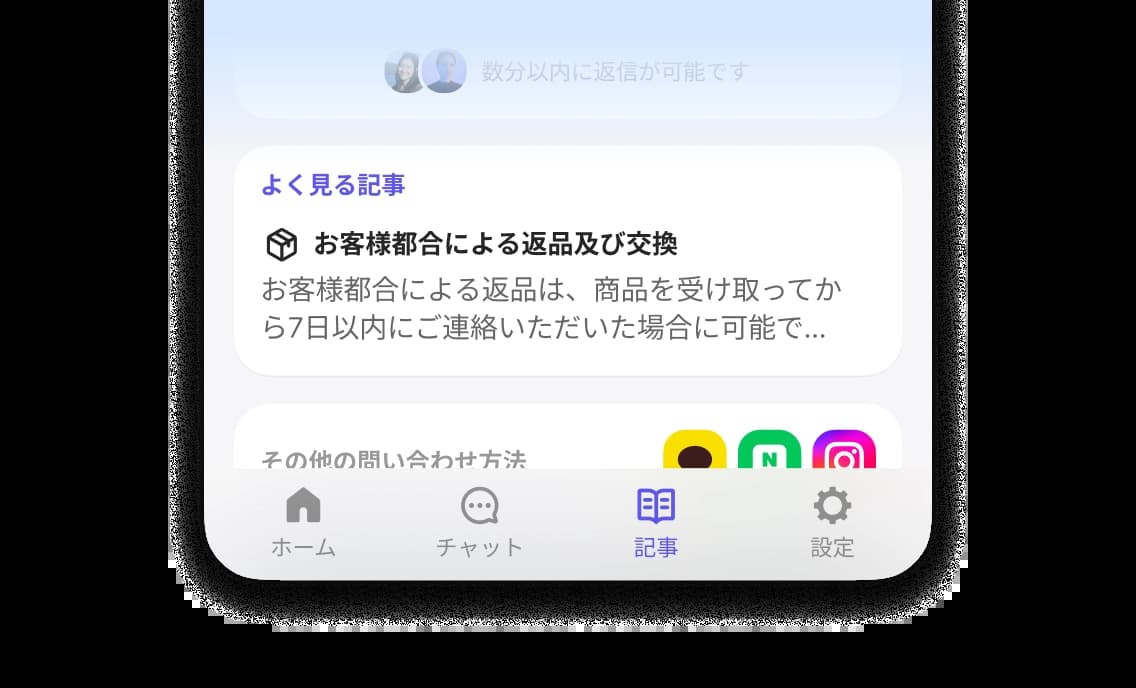Open the チャット tab
Screen dimensions: 1136x688
(480, 522)
